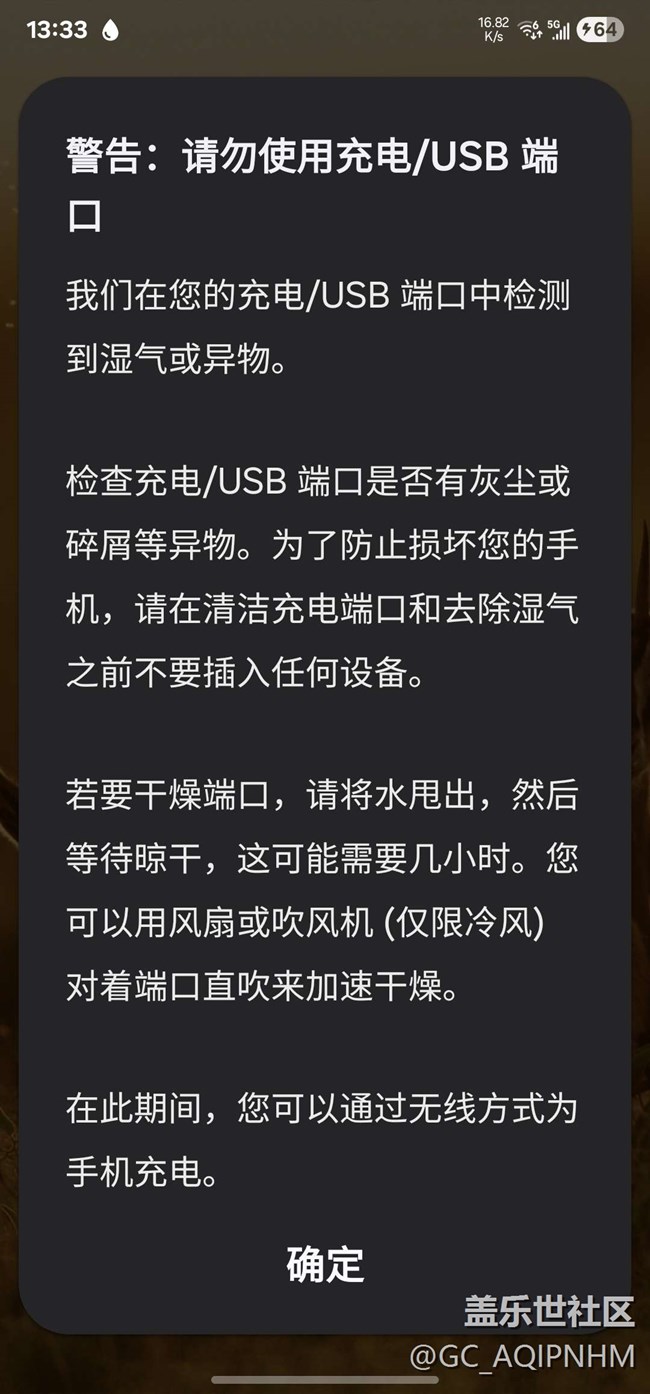The width and height of the screenshot is (650, 1394).
Task: Confirm the USB port warning with 确定
Action: coord(325,1264)
